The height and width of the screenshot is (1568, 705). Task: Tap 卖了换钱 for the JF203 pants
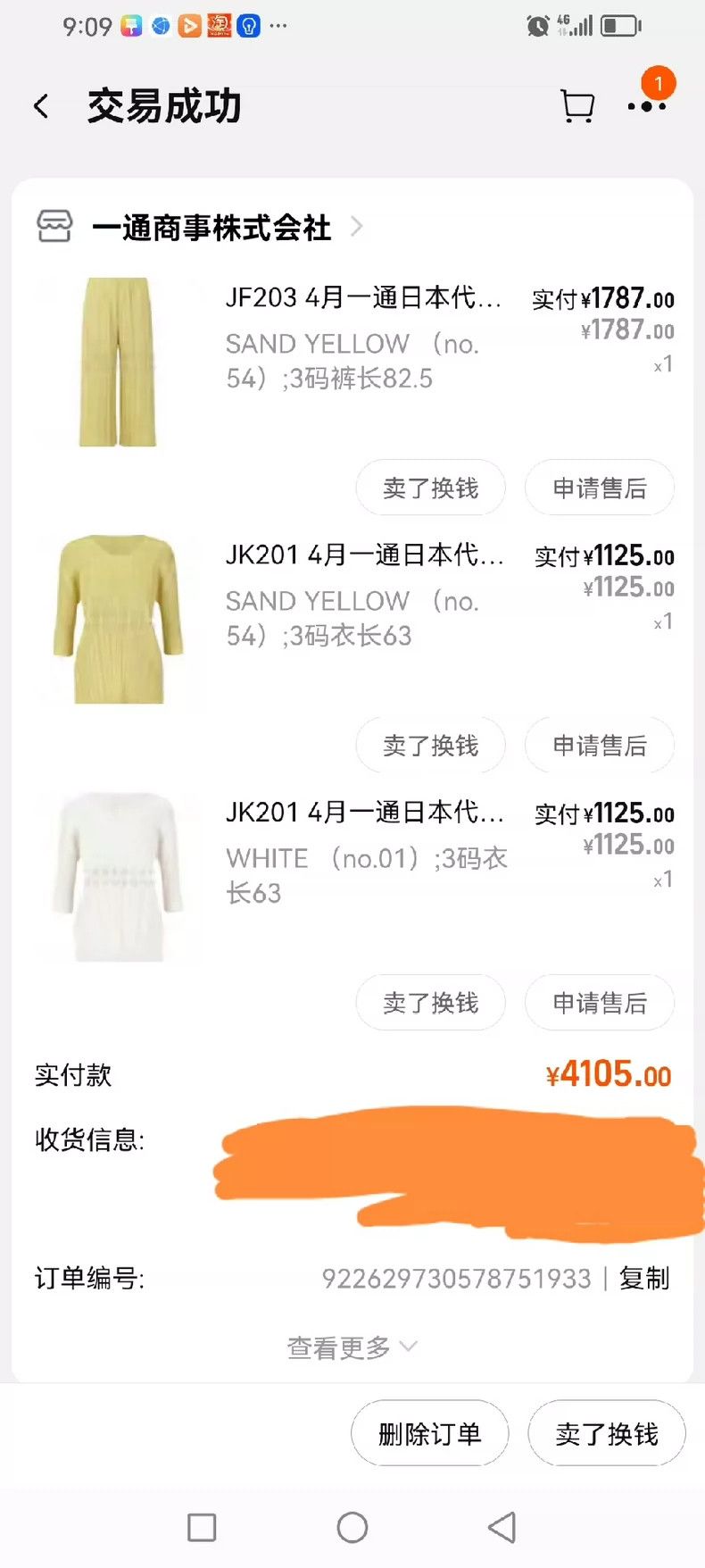click(x=430, y=488)
